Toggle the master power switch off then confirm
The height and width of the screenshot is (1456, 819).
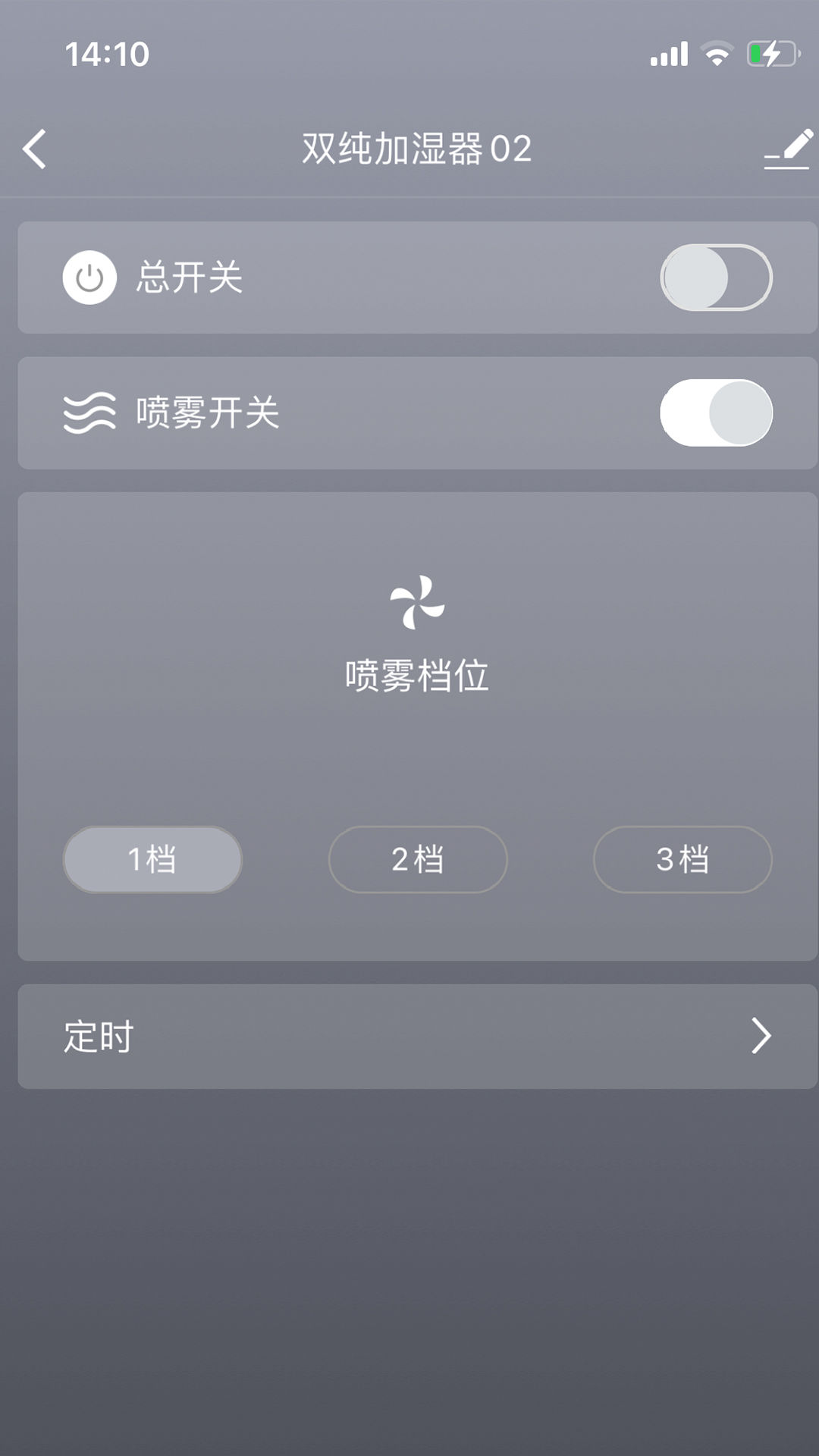click(x=714, y=278)
